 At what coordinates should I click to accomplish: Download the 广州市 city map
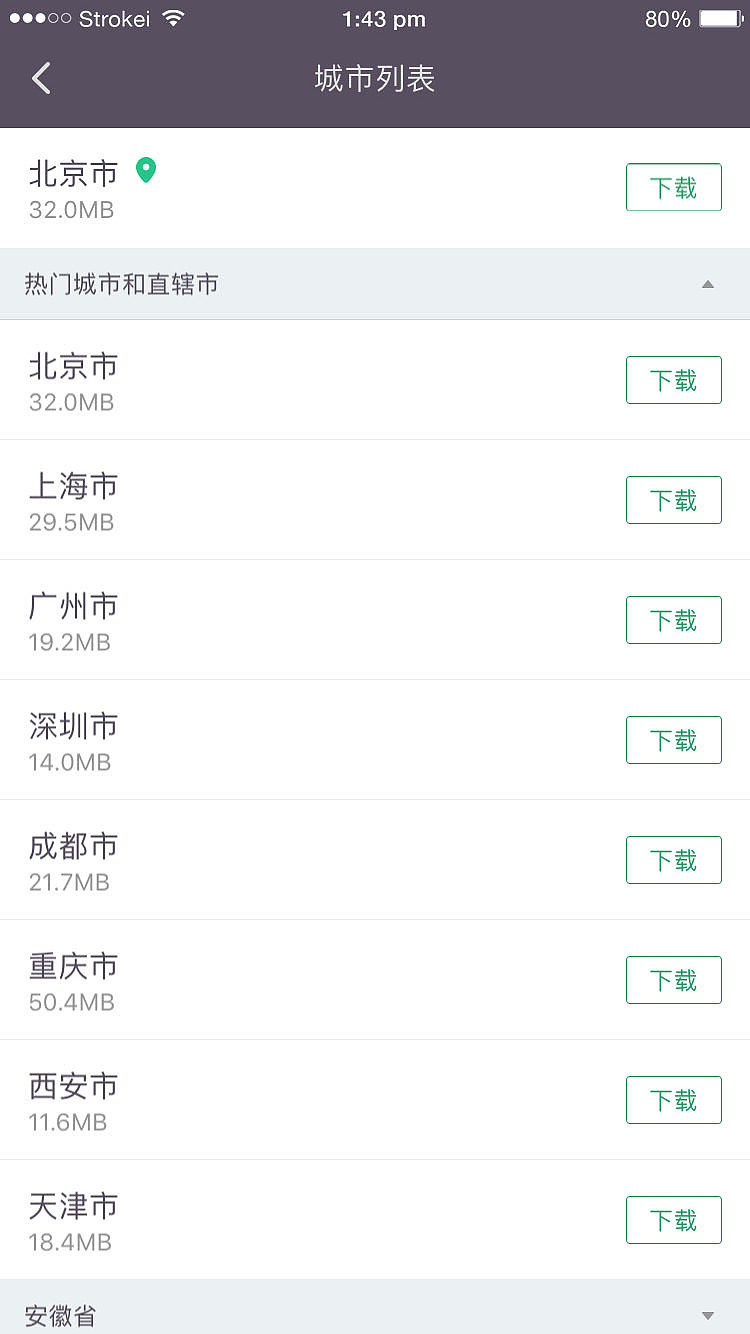point(673,619)
